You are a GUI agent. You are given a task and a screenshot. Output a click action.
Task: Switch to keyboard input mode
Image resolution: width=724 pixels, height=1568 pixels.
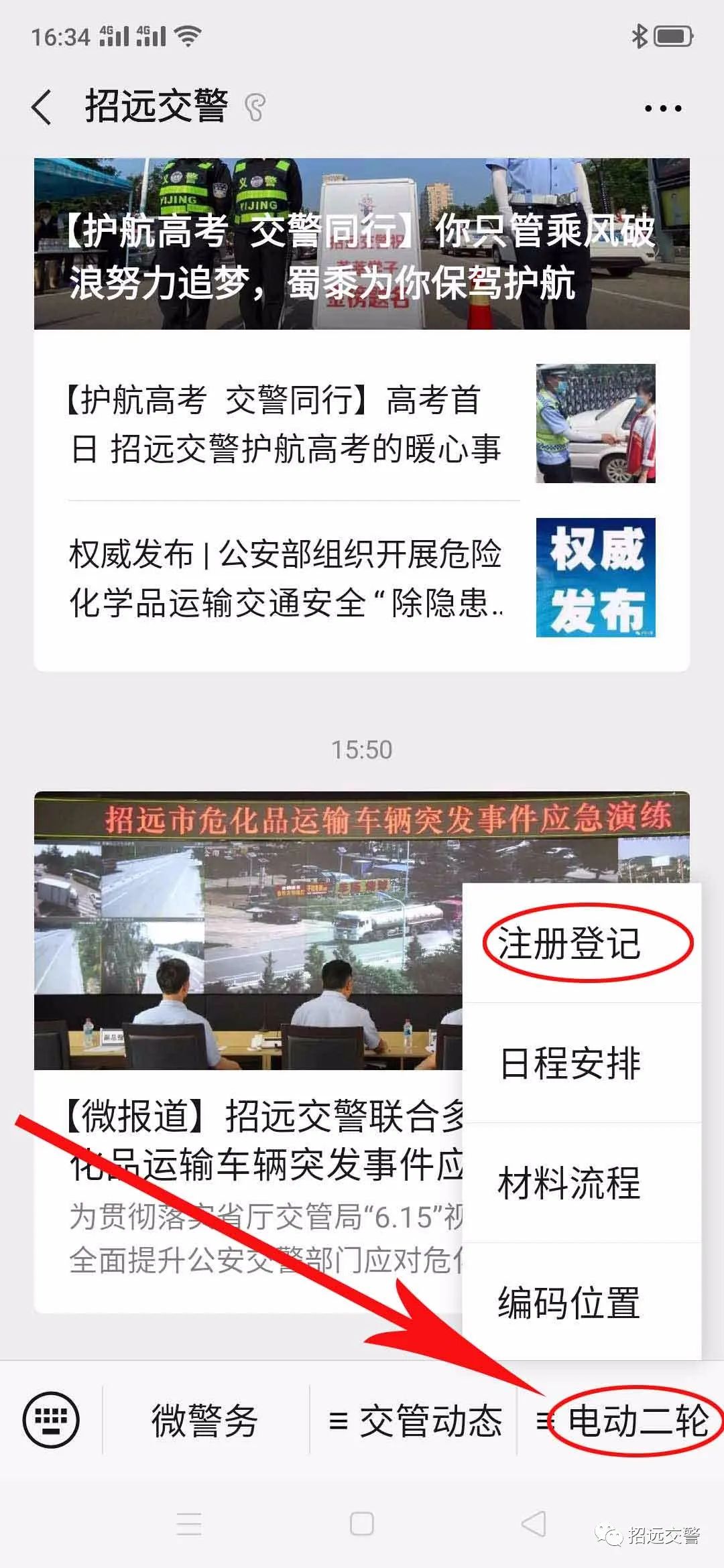click(51, 1420)
